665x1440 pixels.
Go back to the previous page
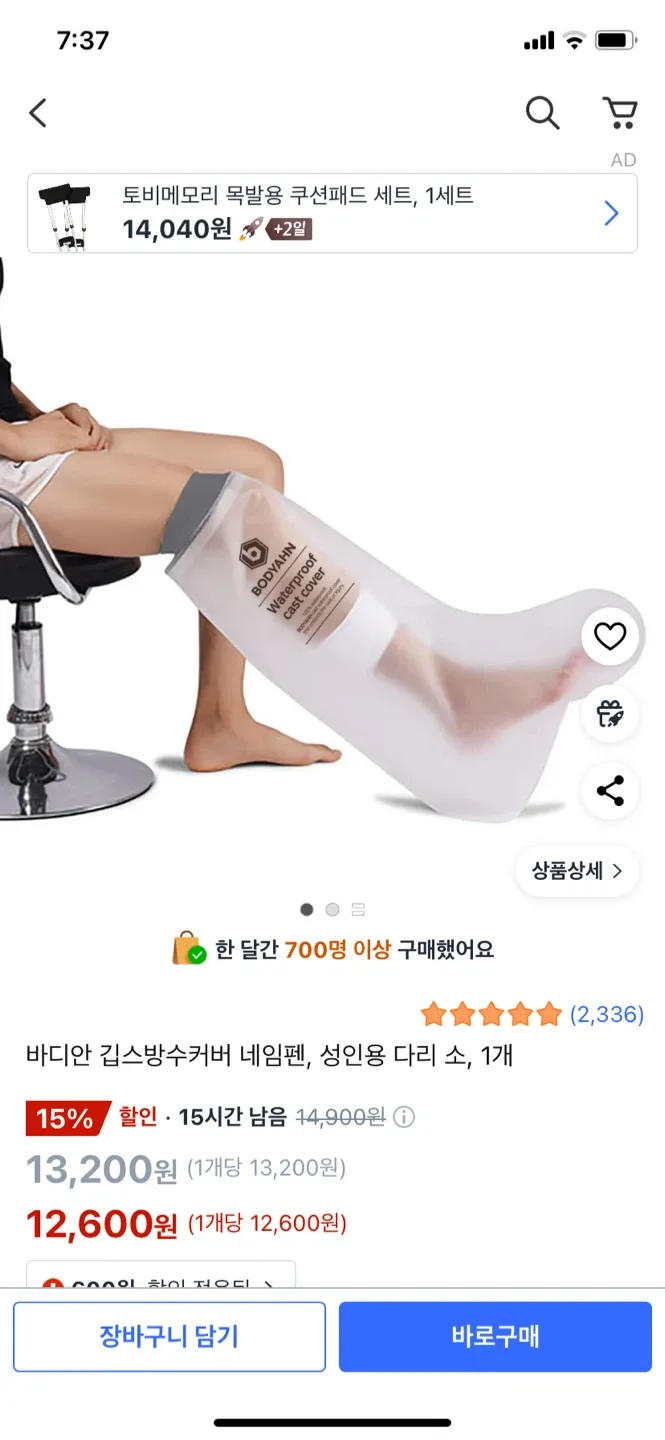pyautogui.click(x=38, y=114)
